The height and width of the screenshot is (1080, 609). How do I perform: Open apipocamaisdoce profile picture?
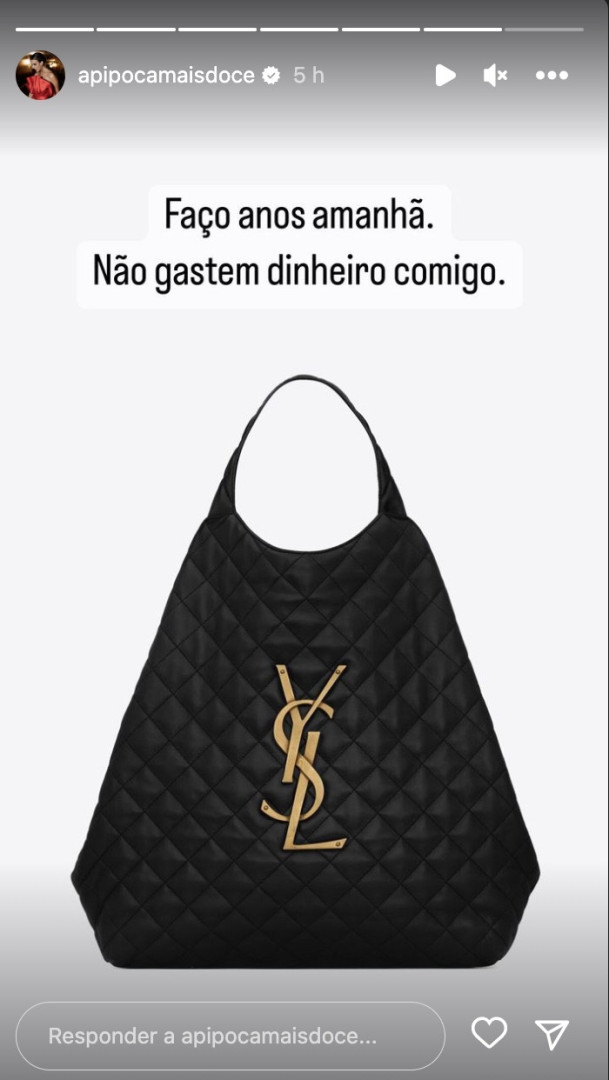click(40, 75)
